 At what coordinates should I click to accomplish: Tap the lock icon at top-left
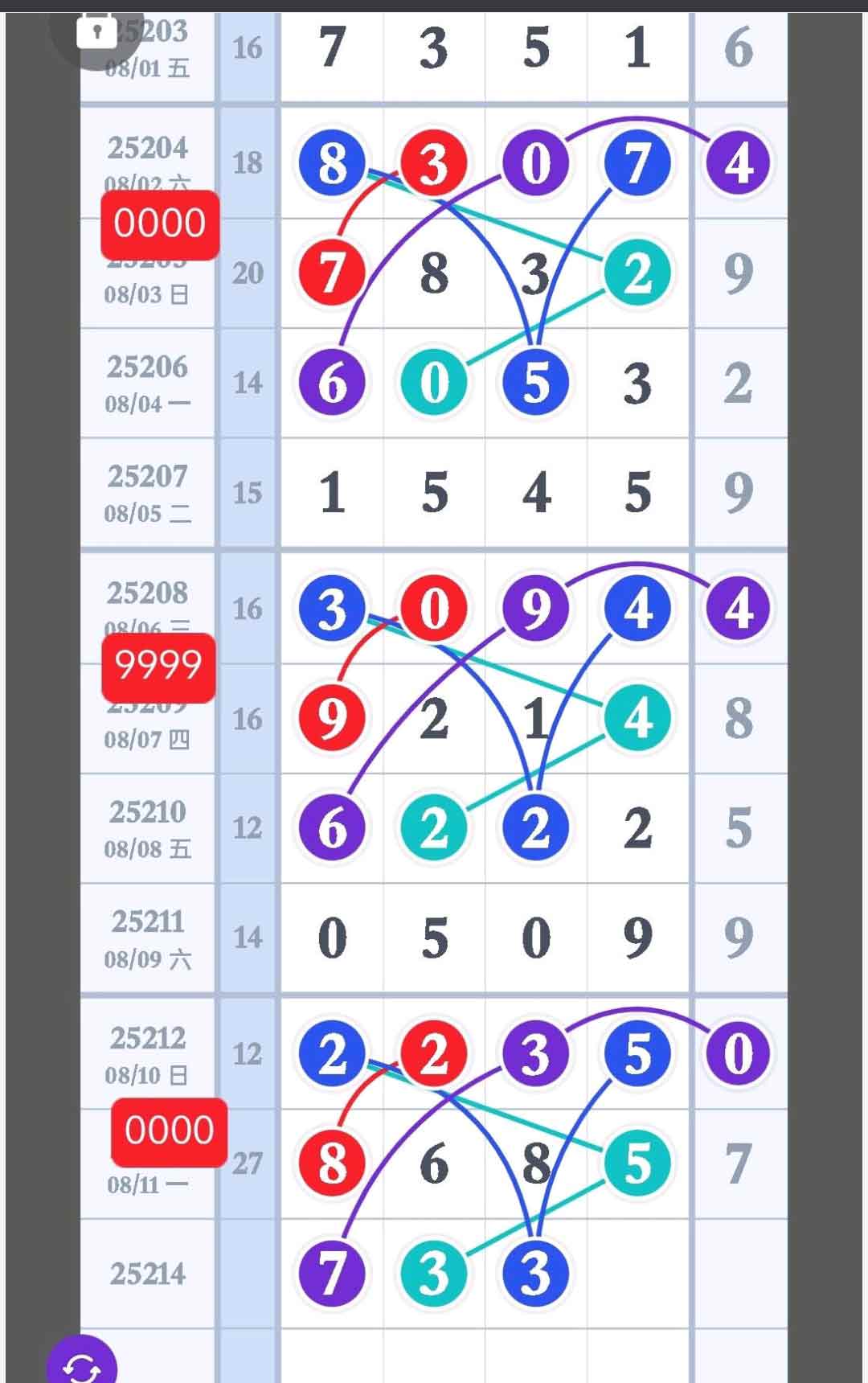(96, 32)
